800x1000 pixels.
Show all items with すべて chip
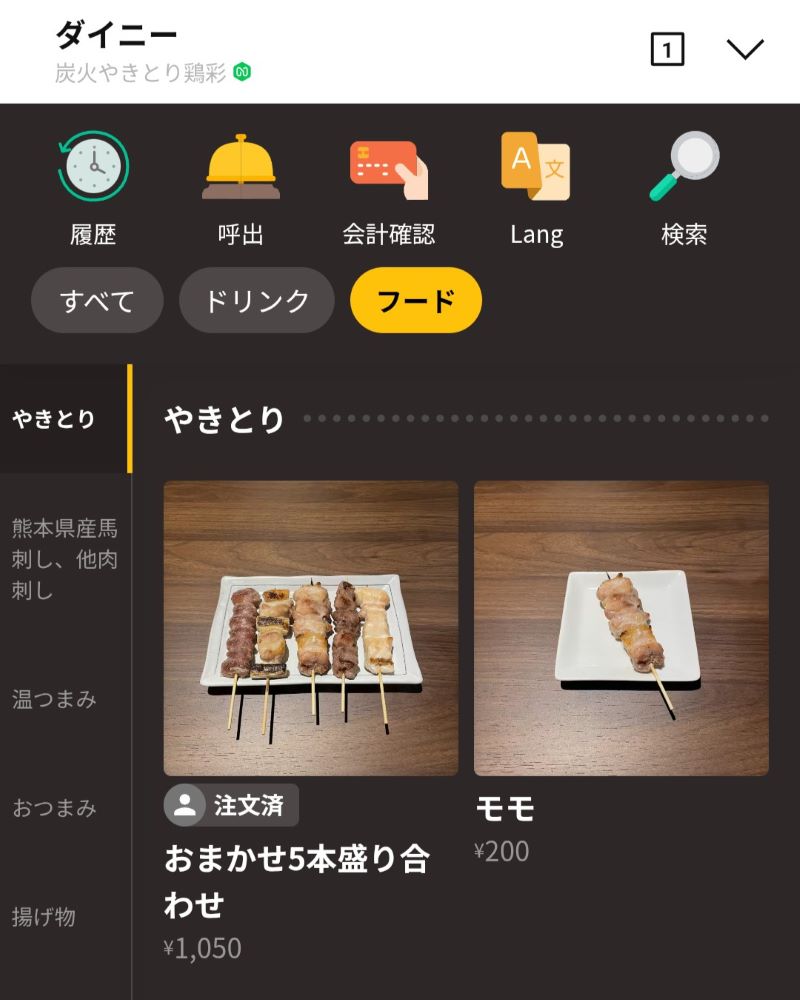(97, 300)
